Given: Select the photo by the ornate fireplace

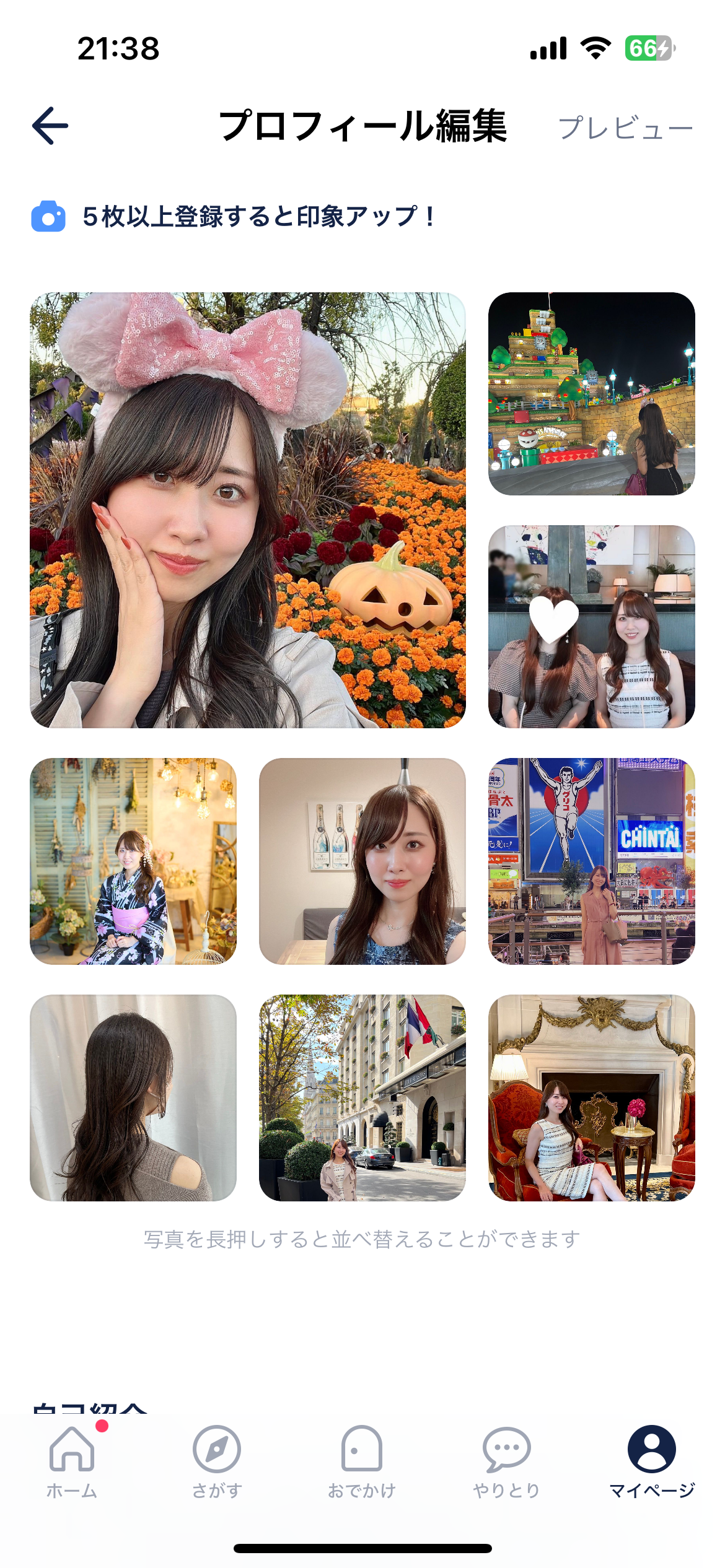Looking at the screenshot, I should pyautogui.click(x=591, y=1097).
